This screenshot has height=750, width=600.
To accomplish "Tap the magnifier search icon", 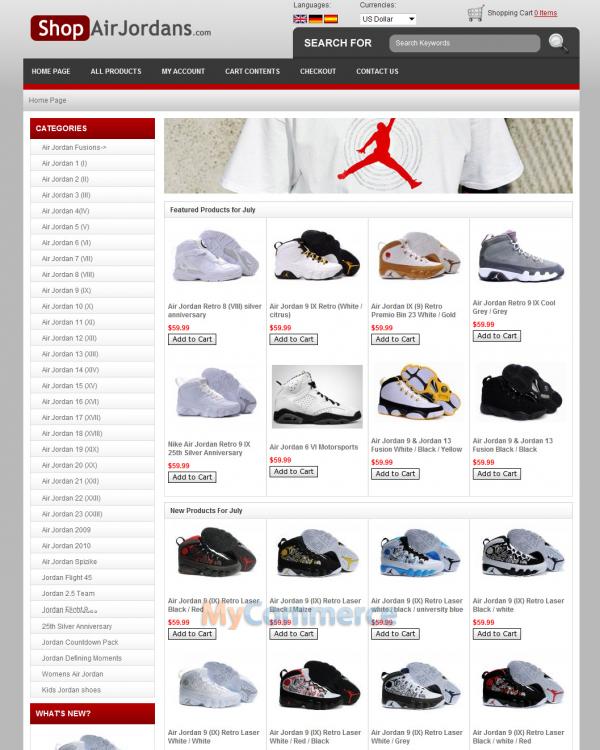I will [558, 43].
